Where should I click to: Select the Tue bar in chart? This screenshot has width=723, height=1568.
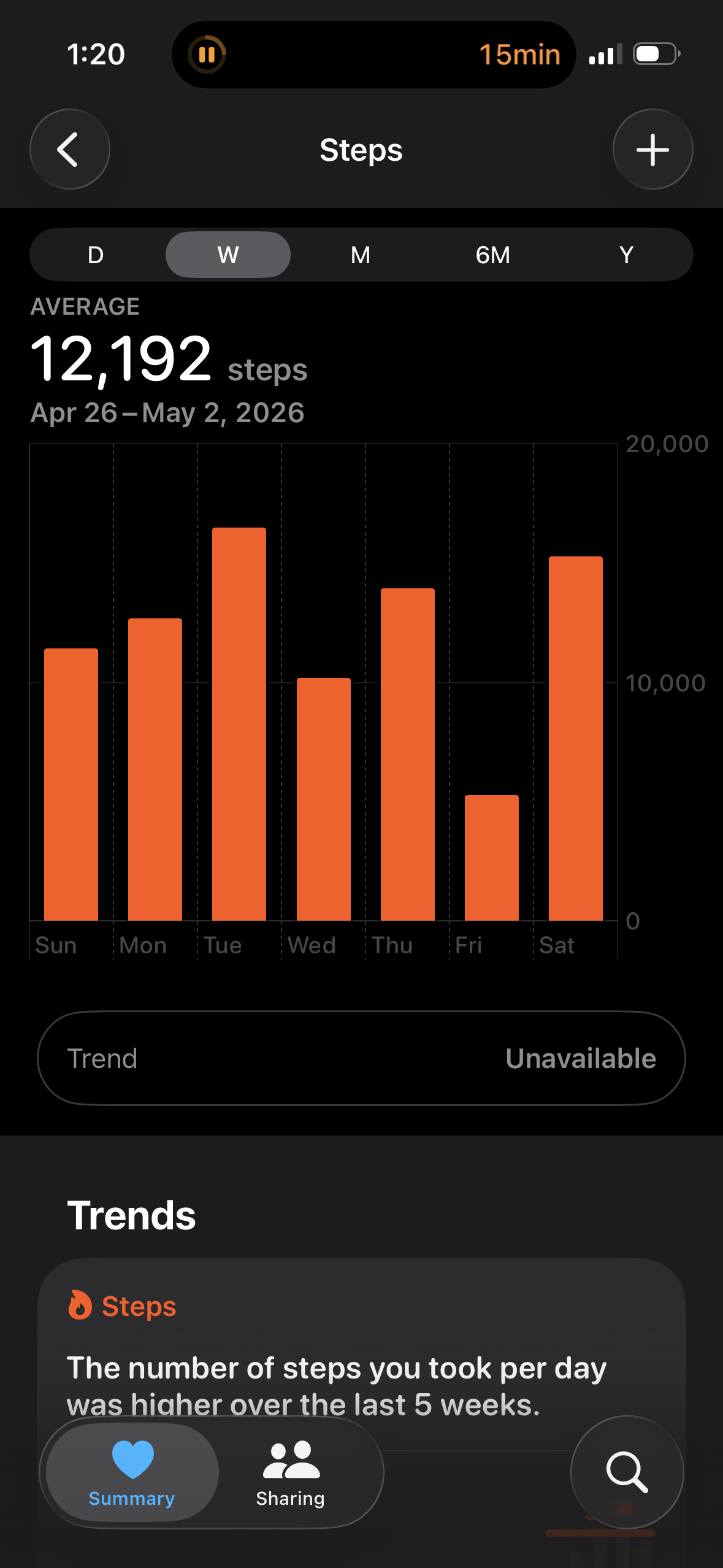pyautogui.click(x=239, y=724)
